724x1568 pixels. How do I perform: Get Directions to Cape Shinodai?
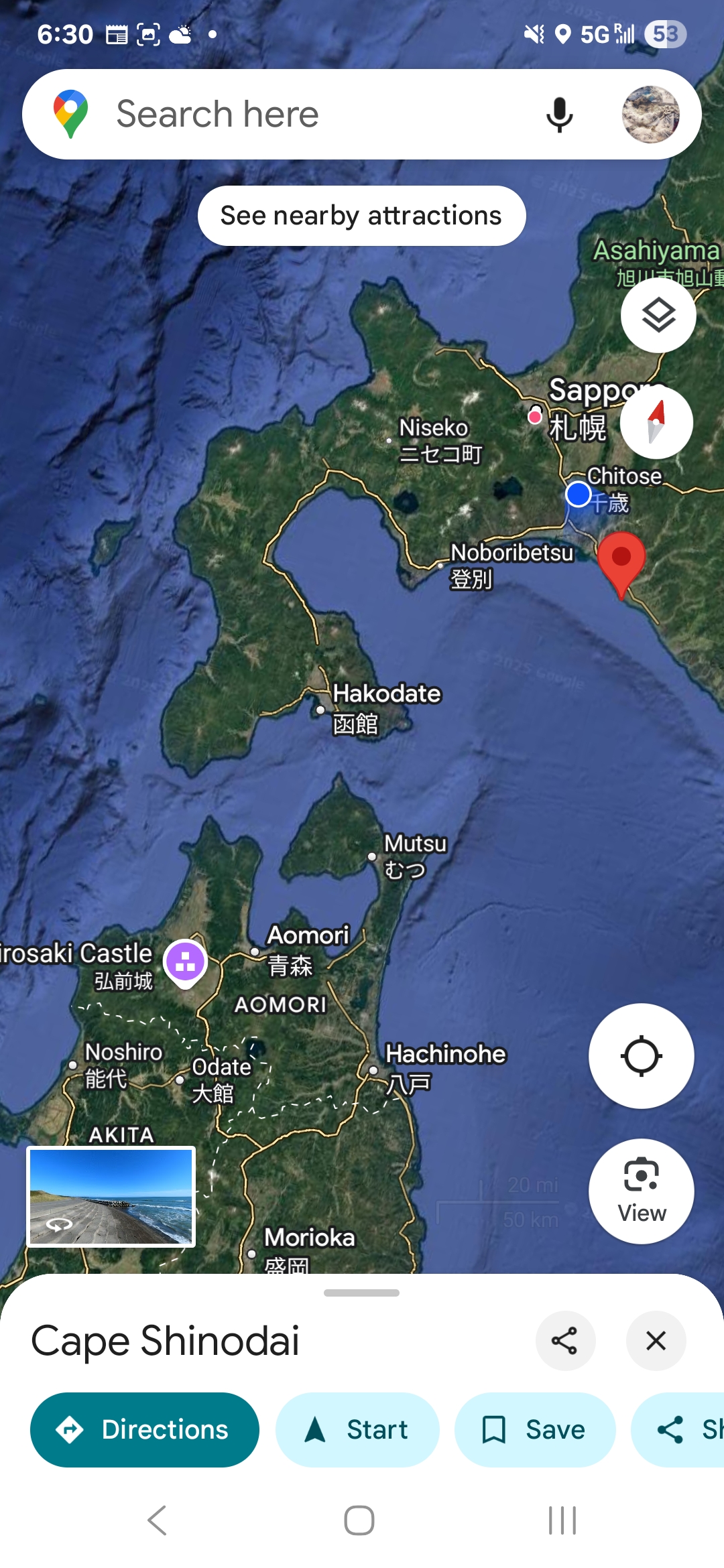pos(145,1429)
